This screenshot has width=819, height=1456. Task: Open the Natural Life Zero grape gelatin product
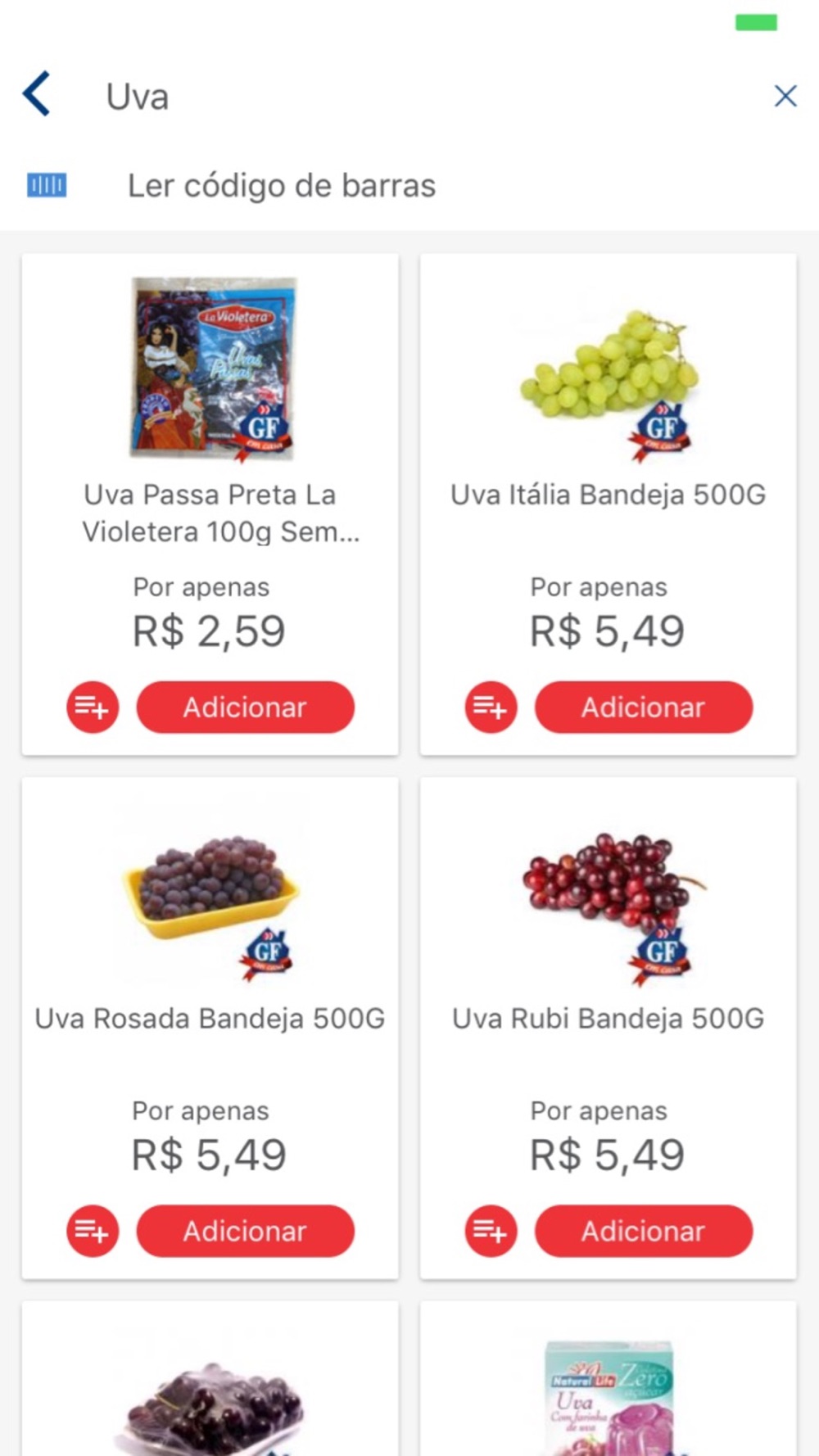[x=608, y=1392]
